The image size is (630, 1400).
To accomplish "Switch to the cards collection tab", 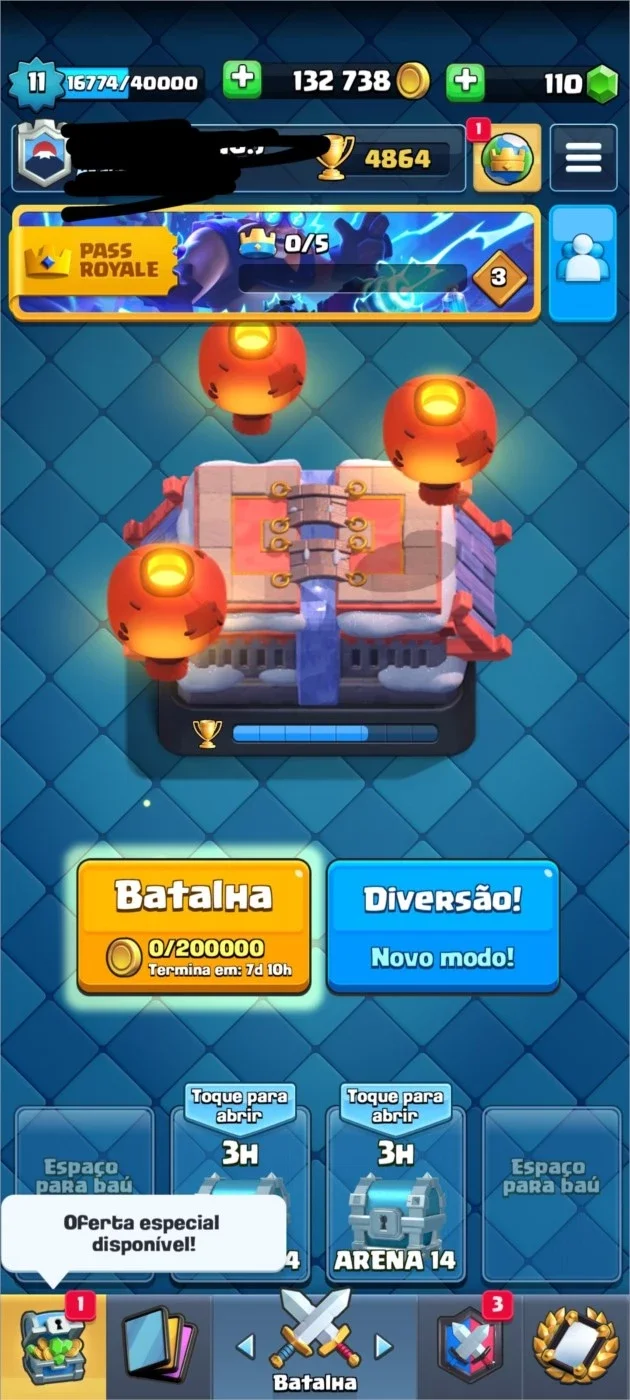I will point(158,1347).
